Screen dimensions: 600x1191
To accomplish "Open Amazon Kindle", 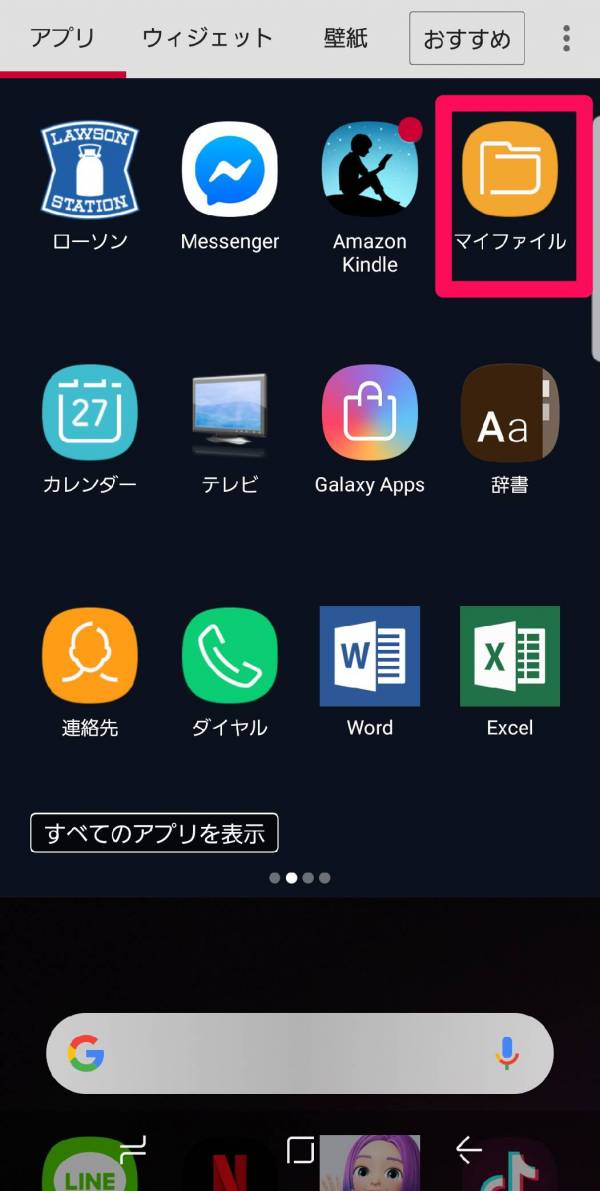I will click(x=370, y=170).
